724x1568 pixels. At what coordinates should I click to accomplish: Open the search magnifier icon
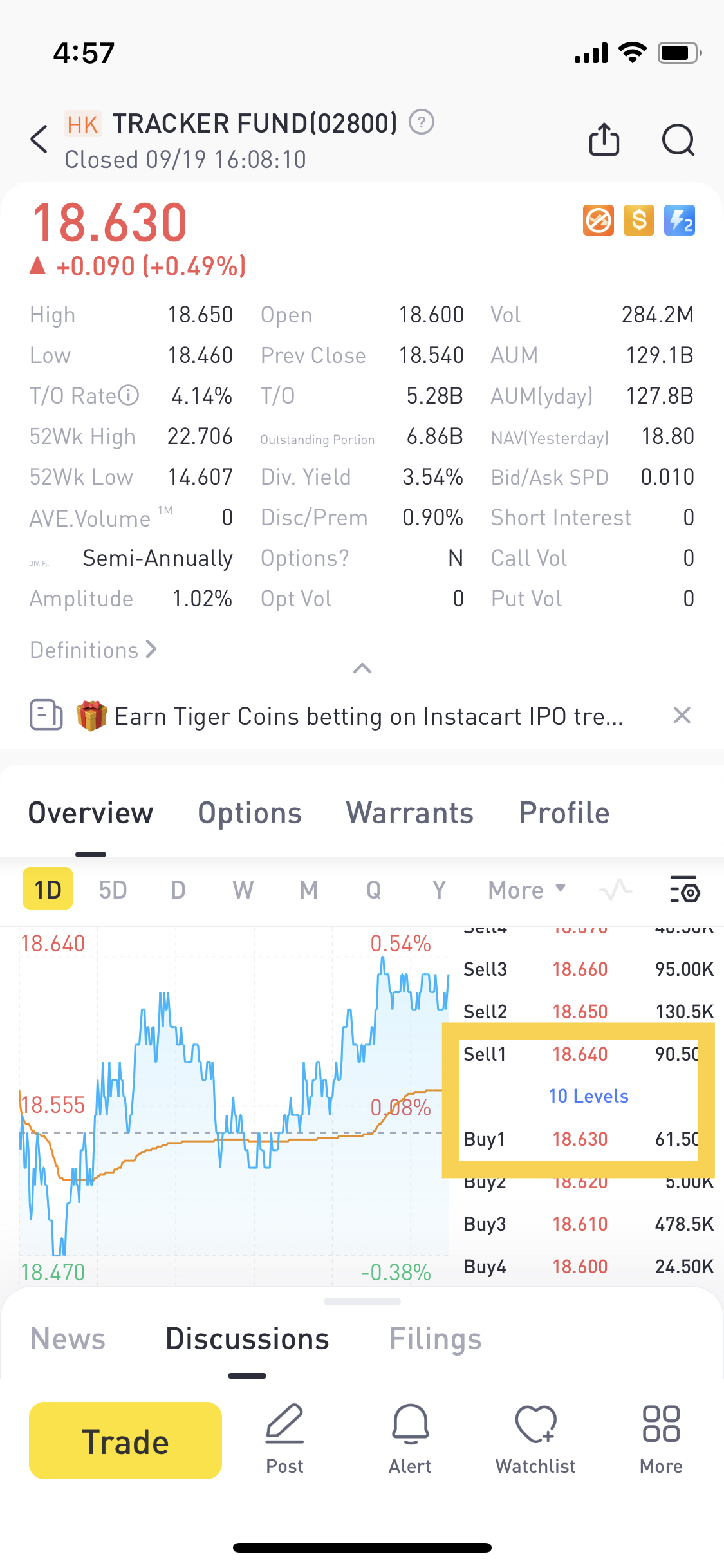pos(678,140)
